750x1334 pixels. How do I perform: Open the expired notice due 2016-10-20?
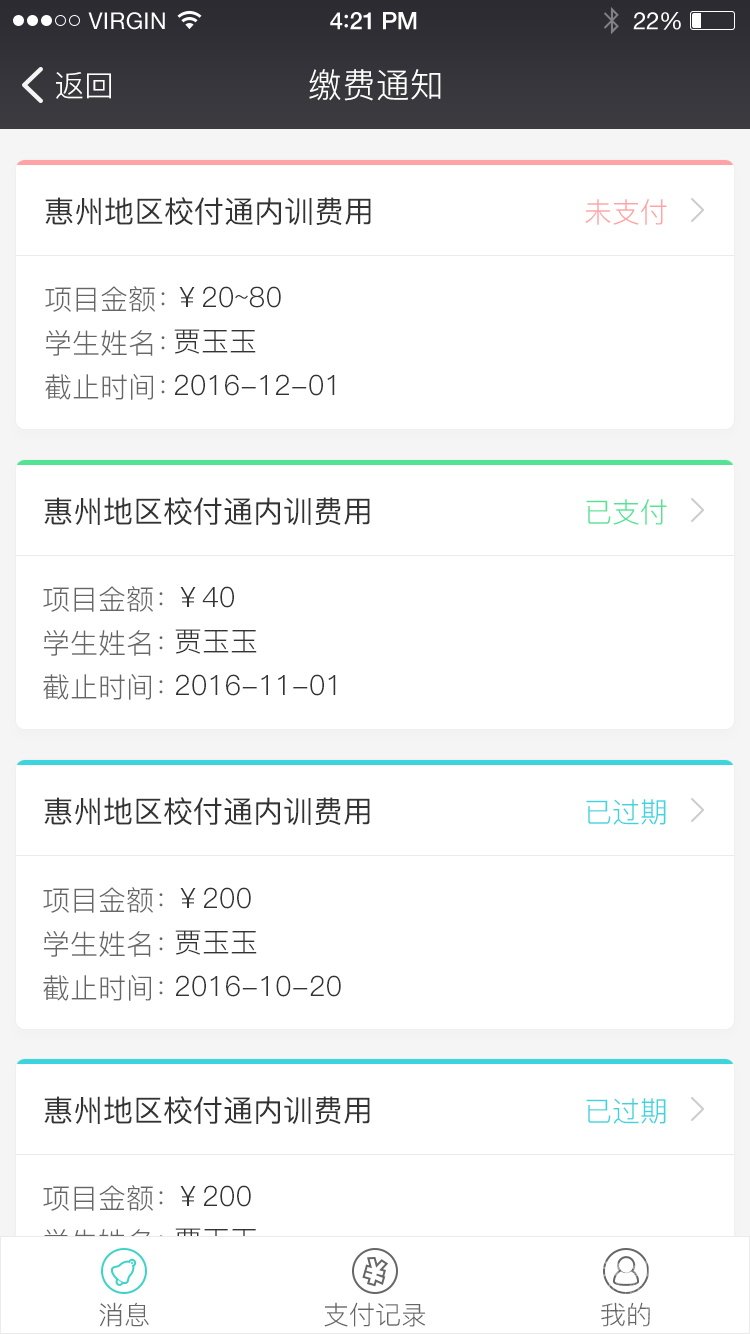[x=375, y=895]
